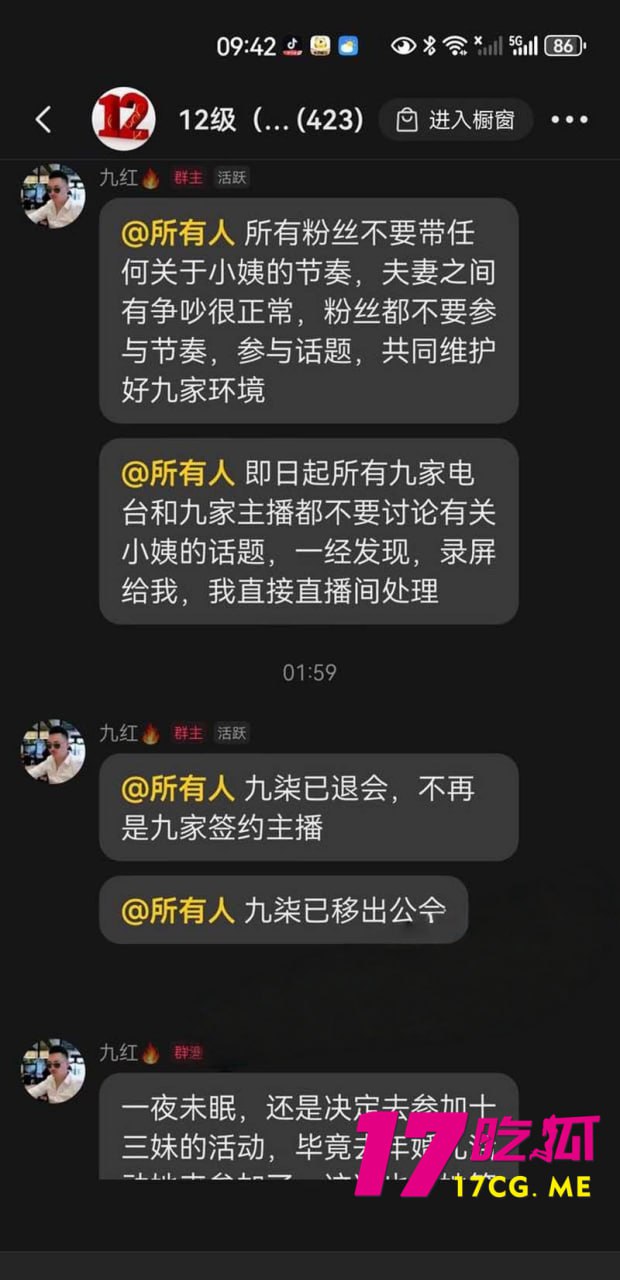Screen dimensions: 620x1280
Task: Go back from the group chat
Action: coord(43,120)
